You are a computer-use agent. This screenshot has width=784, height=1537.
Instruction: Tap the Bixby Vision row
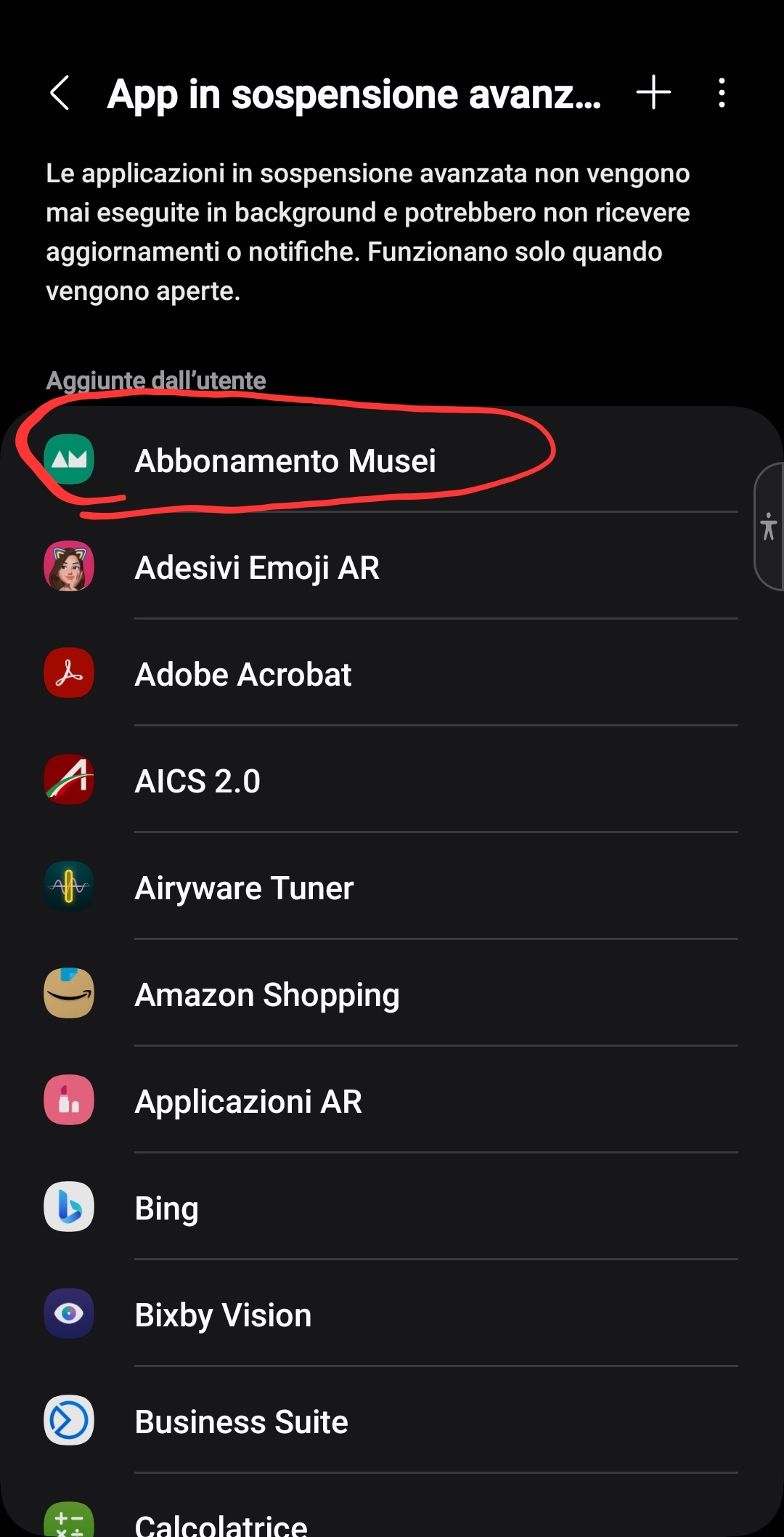223,1315
